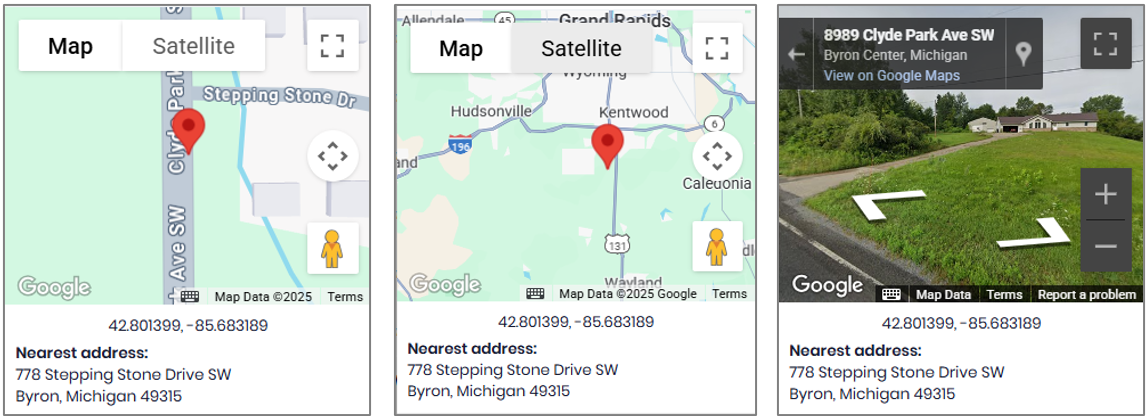Tap back arrow beside 8989 Clyde Park Ave
The image size is (1148, 417).
pos(797,54)
